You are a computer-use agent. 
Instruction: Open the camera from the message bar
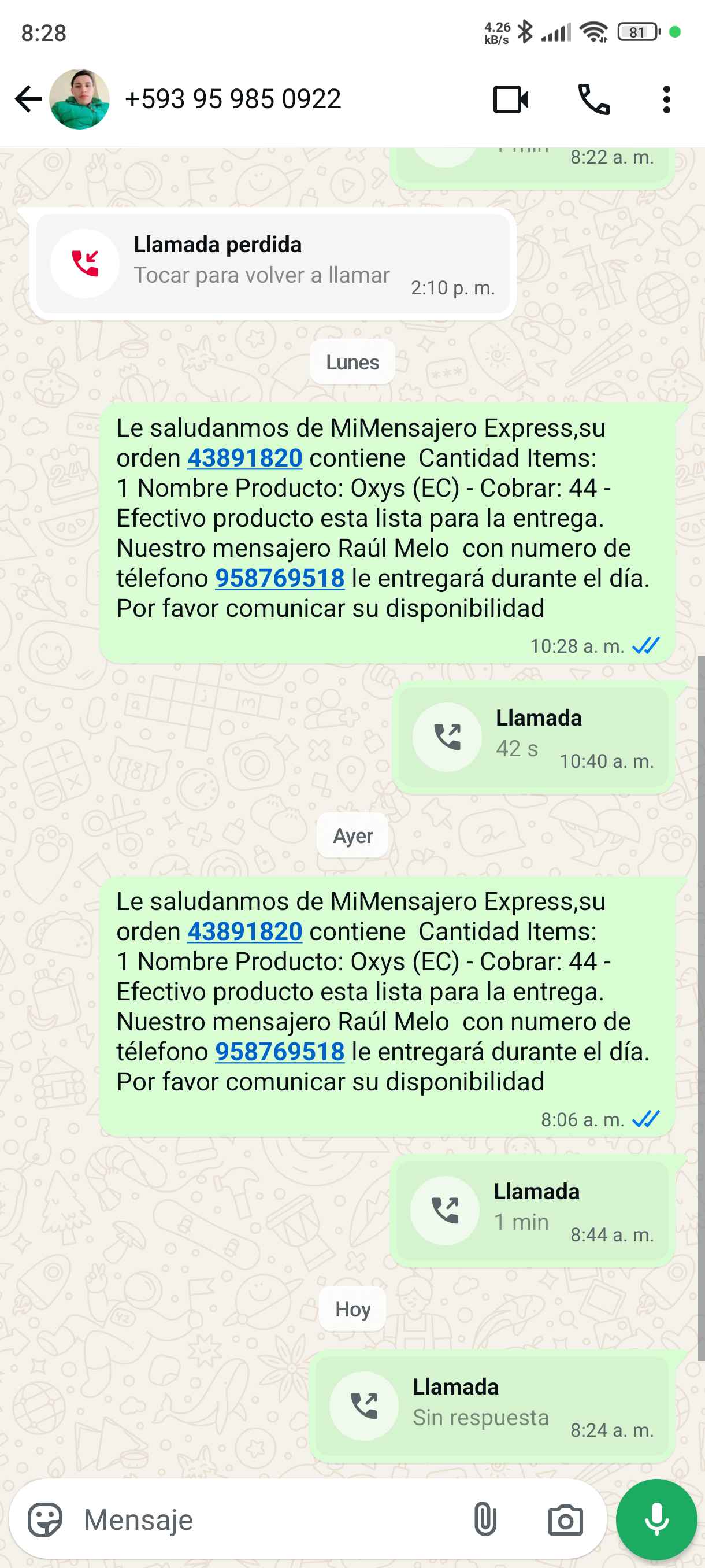565,1520
